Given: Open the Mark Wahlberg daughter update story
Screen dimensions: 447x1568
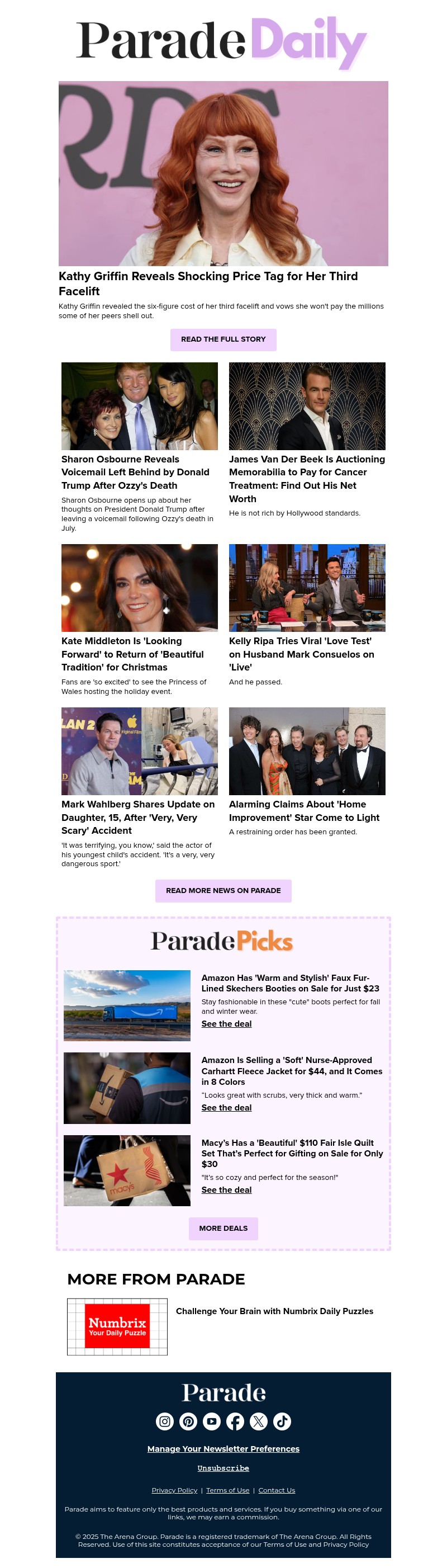Looking at the screenshot, I should point(137,817).
